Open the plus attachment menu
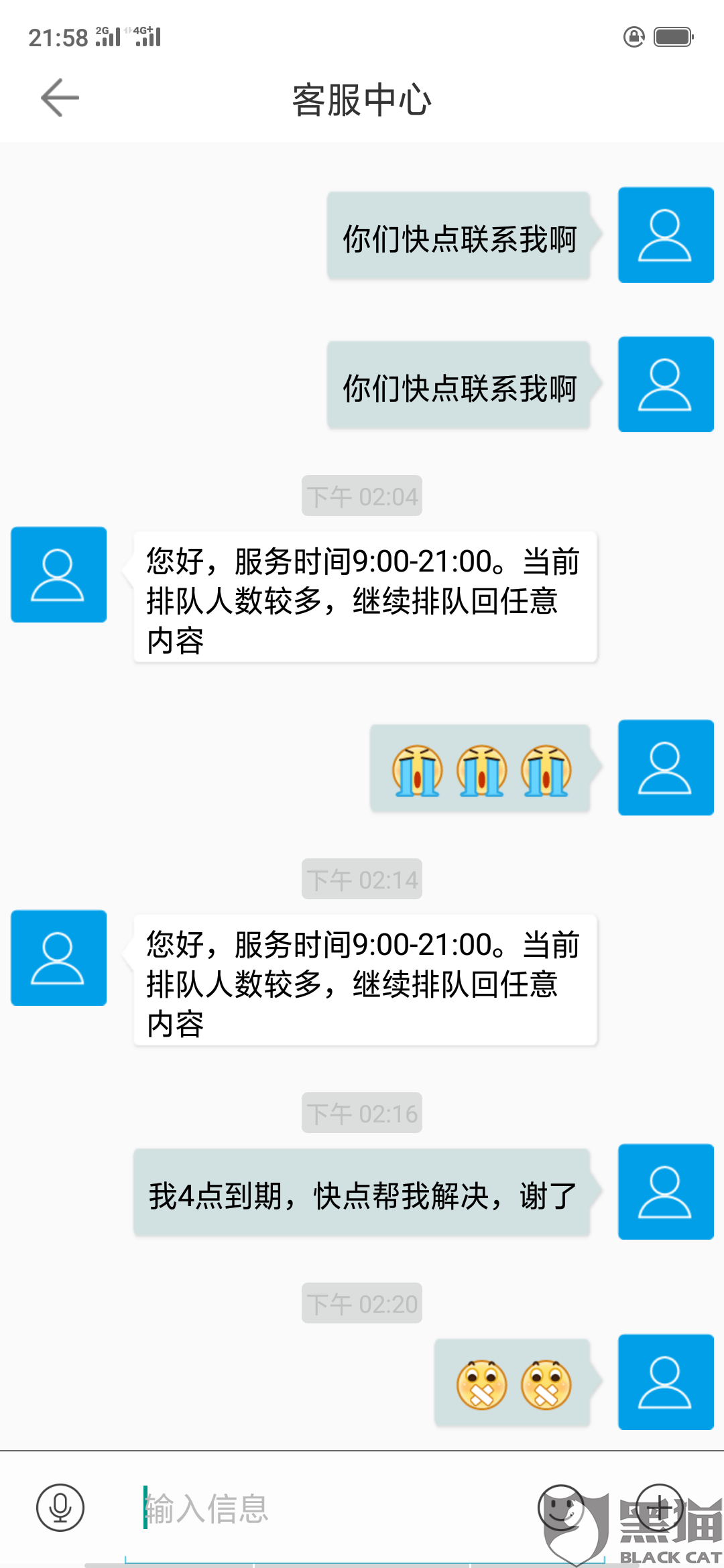The image size is (724, 1568). [659, 1508]
